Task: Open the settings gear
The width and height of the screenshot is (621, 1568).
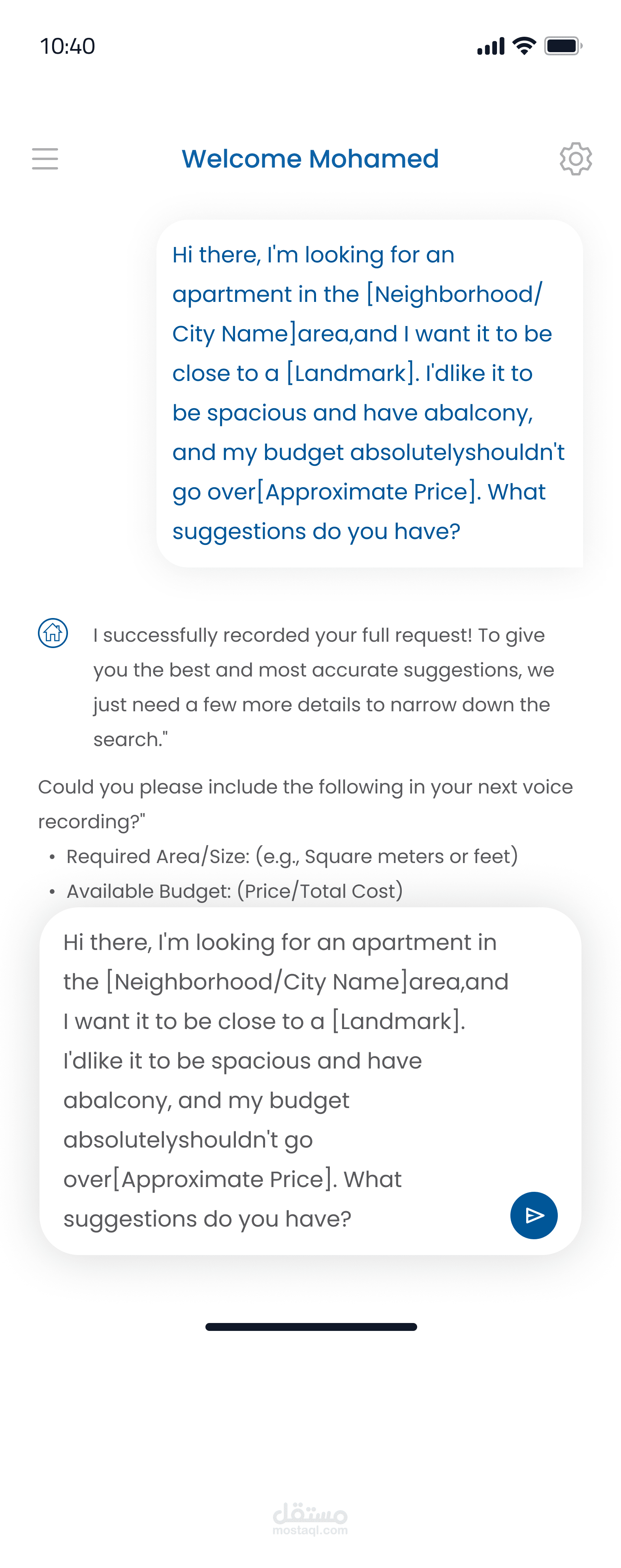Action: 575,159
